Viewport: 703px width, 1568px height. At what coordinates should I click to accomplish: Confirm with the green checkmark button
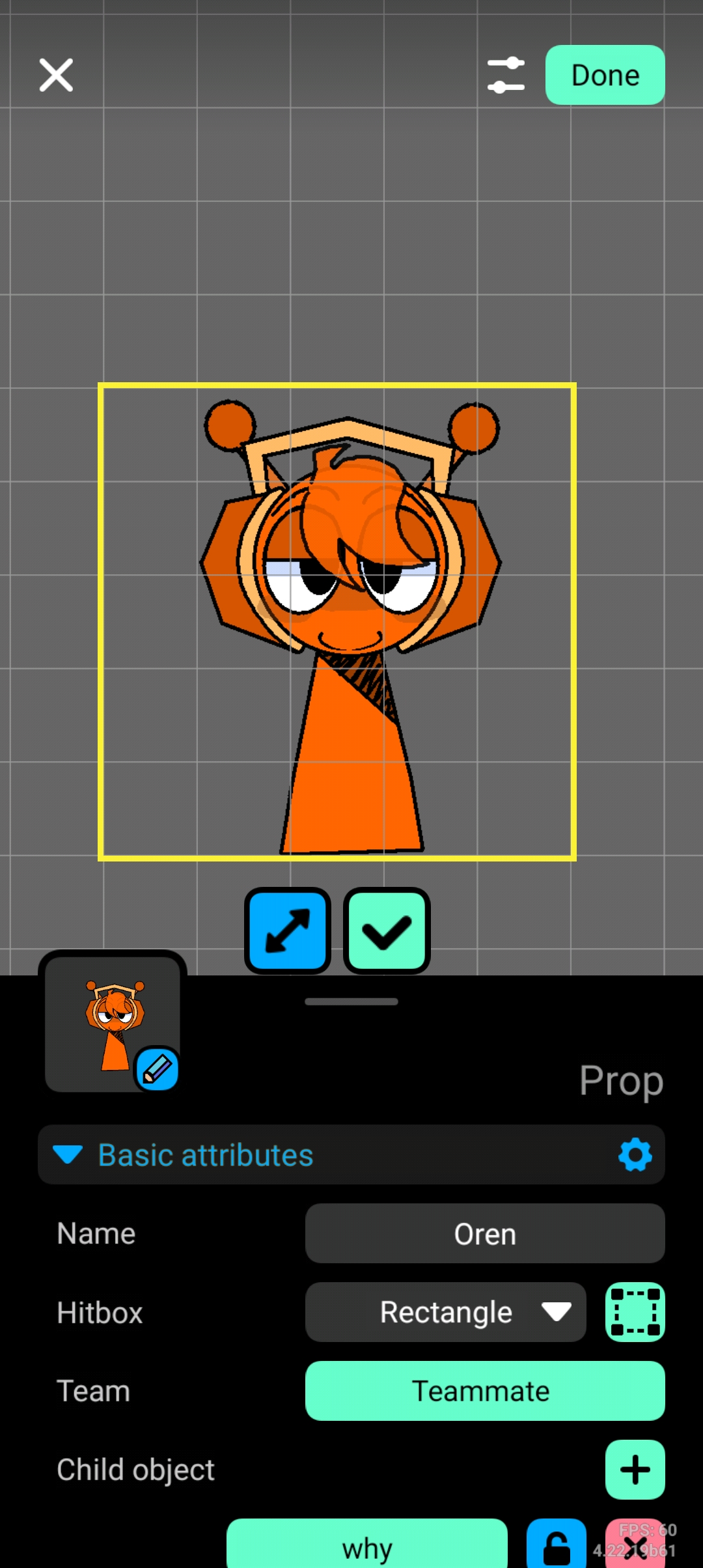(387, 931)
